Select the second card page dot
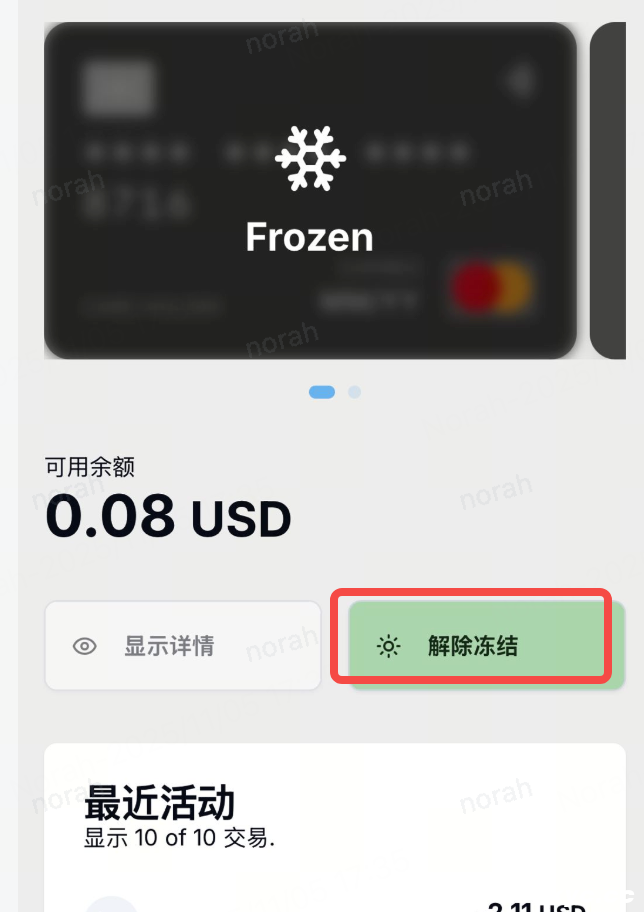This screenshot has width=644, height=912. [x=355, y=392]
